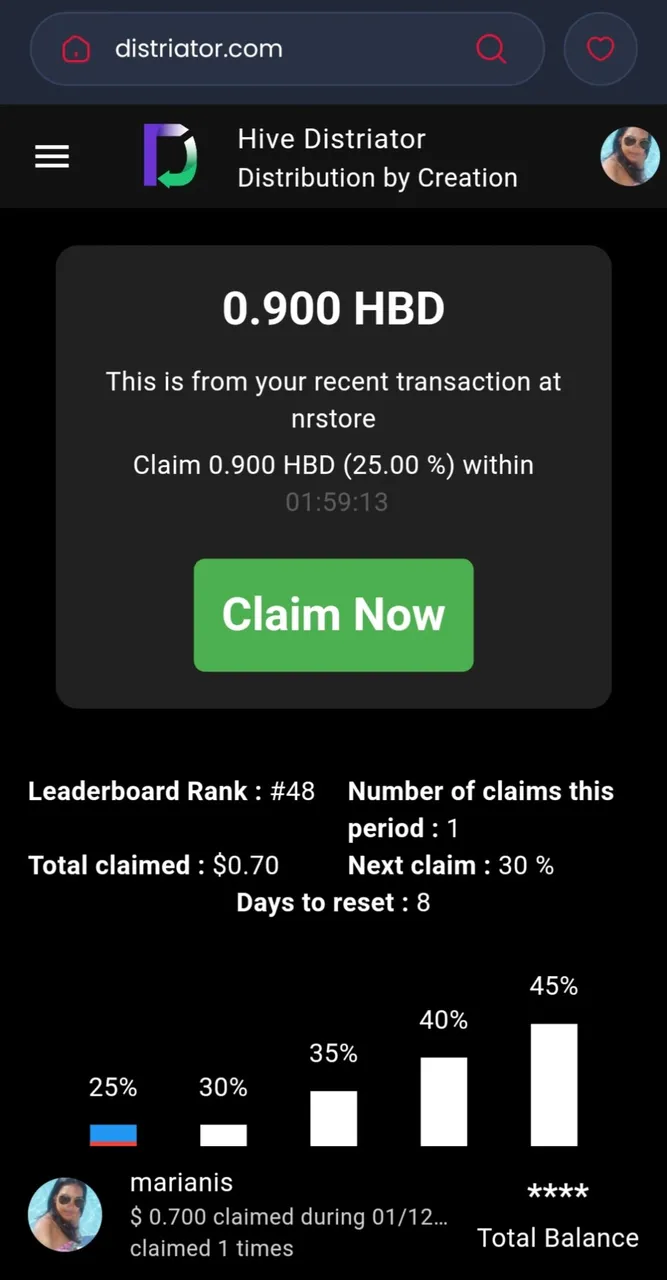The height and width of the screenshot is (1280, 667).
Task: Reveal the hidden Total Balance
Action: coord(557,1193)
